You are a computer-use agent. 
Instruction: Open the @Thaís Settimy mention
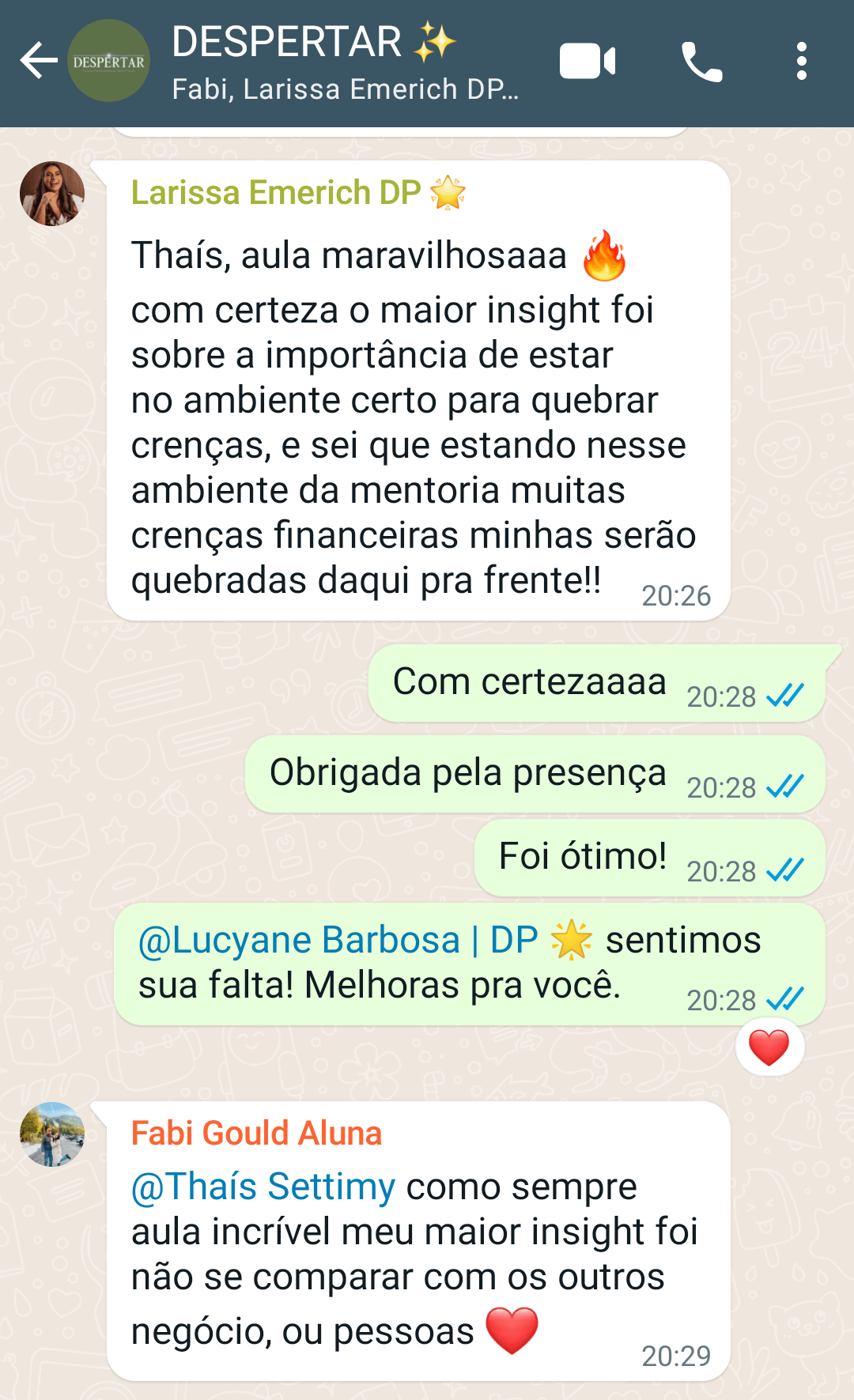pyautogui.click(x=263, y=1187)
